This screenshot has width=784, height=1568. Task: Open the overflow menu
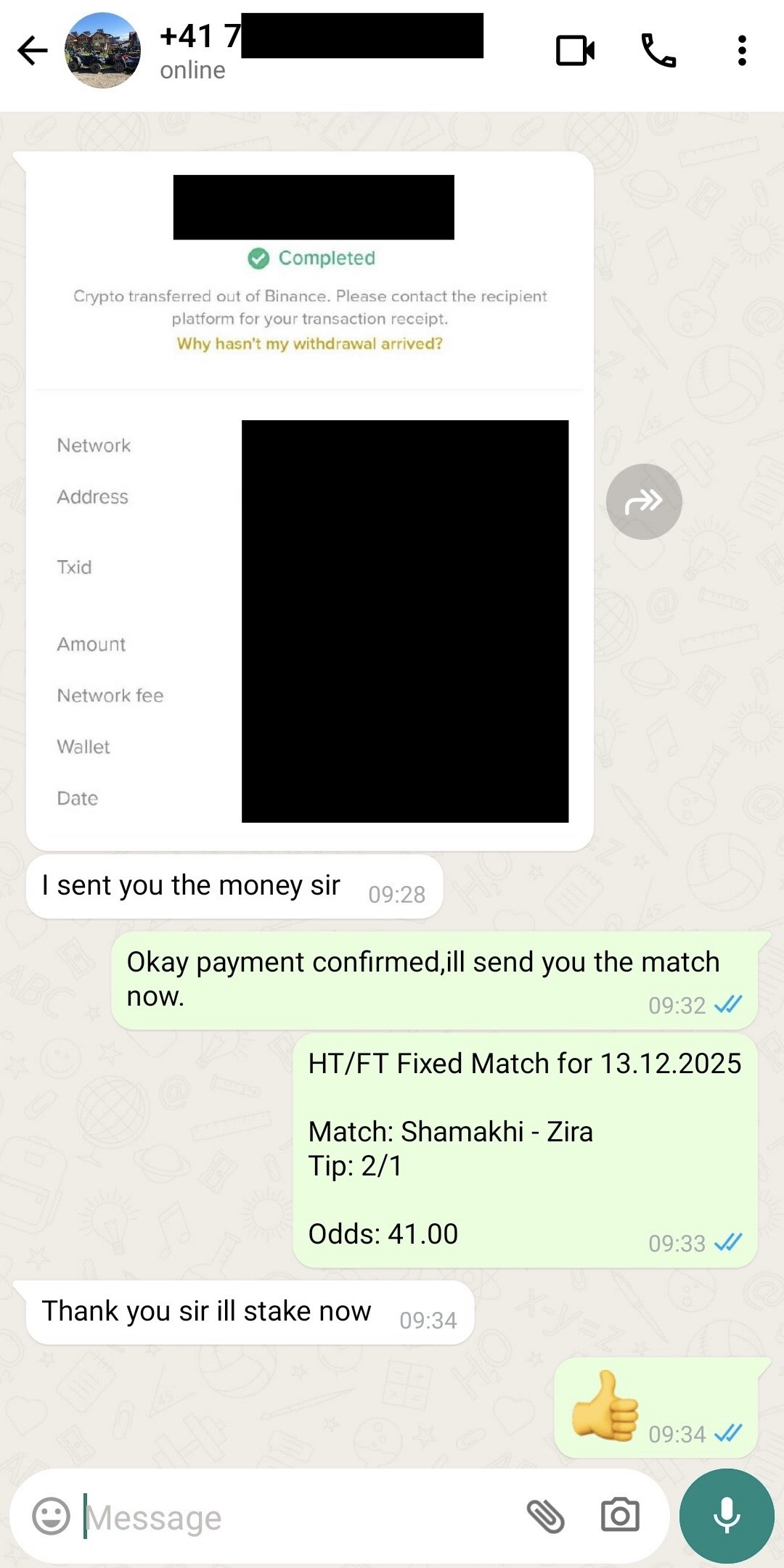(741, 51)
